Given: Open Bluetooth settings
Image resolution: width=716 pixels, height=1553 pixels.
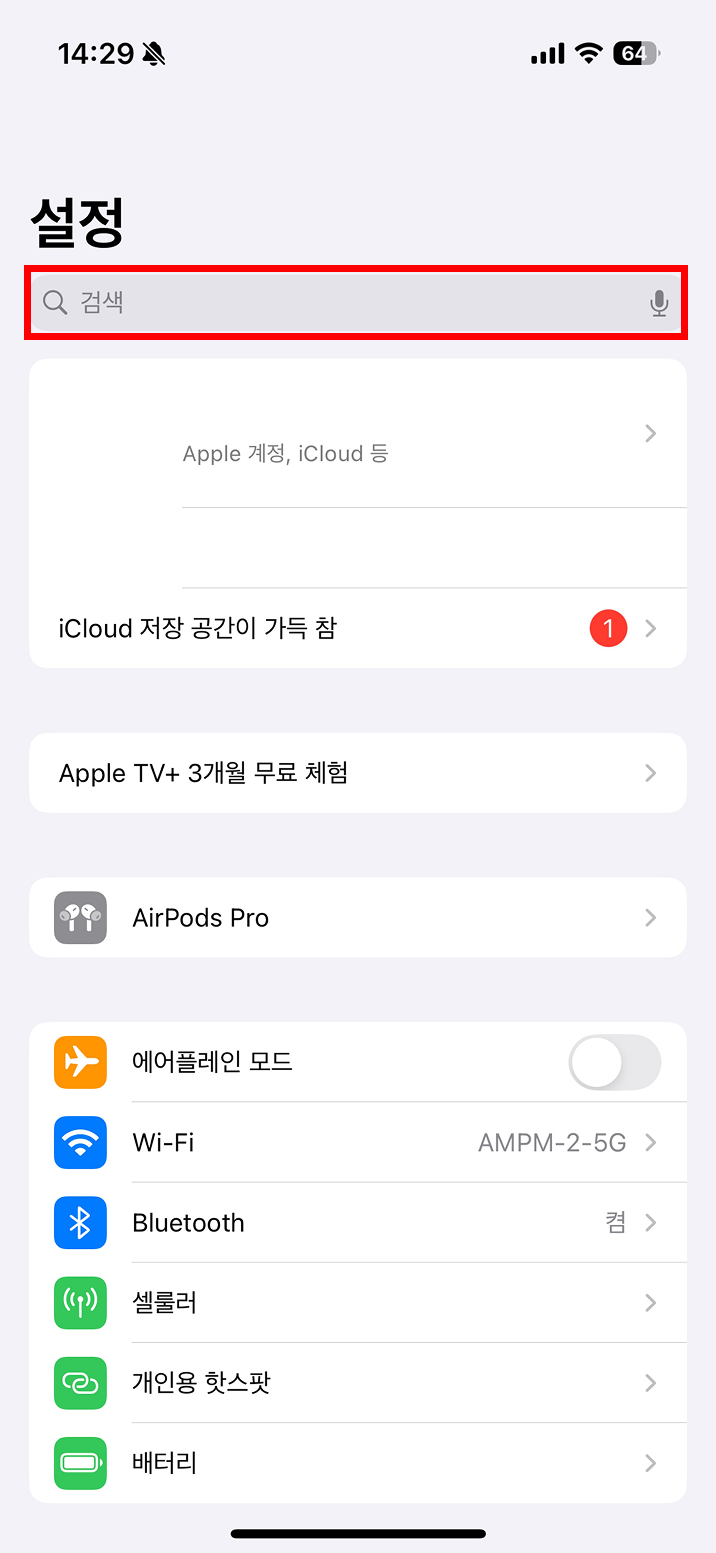Looking at the screenshot, I should tap(358, 1222).
